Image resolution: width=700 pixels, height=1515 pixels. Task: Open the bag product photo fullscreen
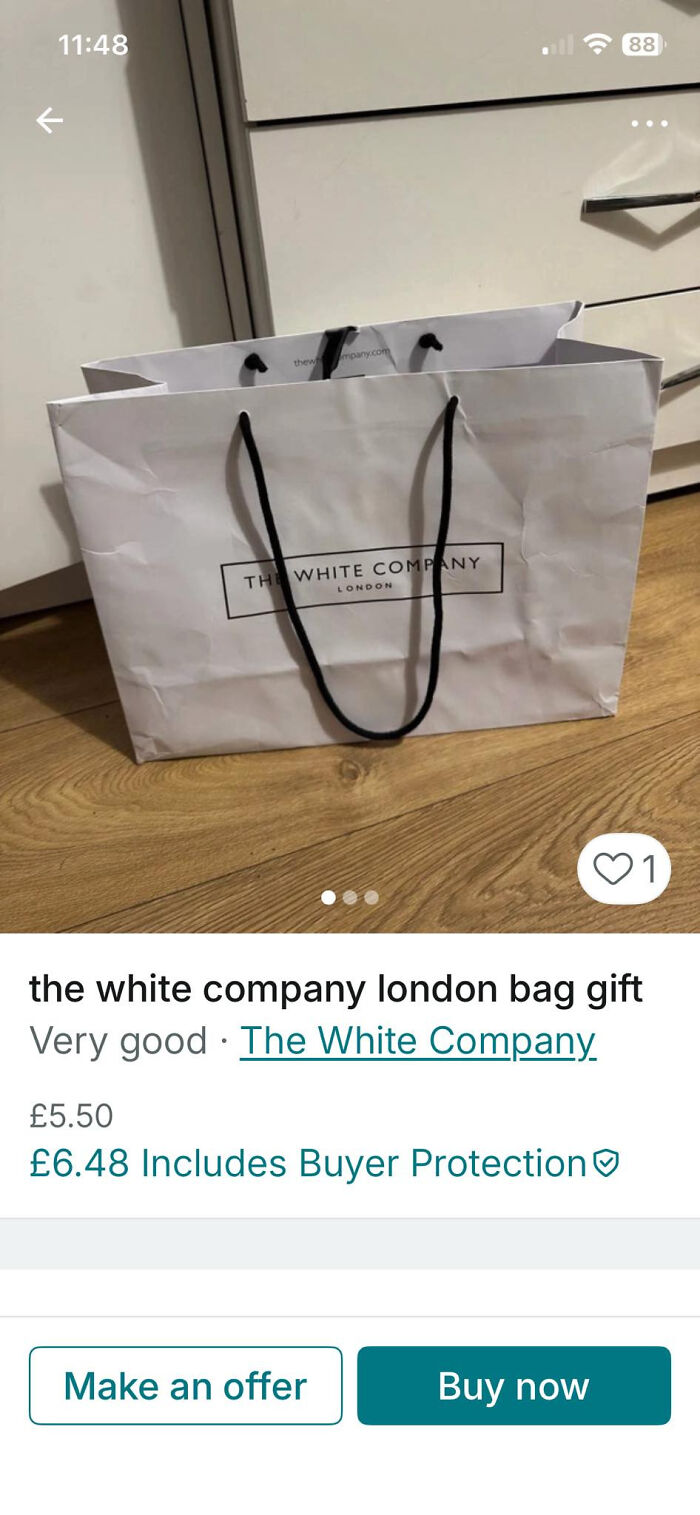[350, 540]
